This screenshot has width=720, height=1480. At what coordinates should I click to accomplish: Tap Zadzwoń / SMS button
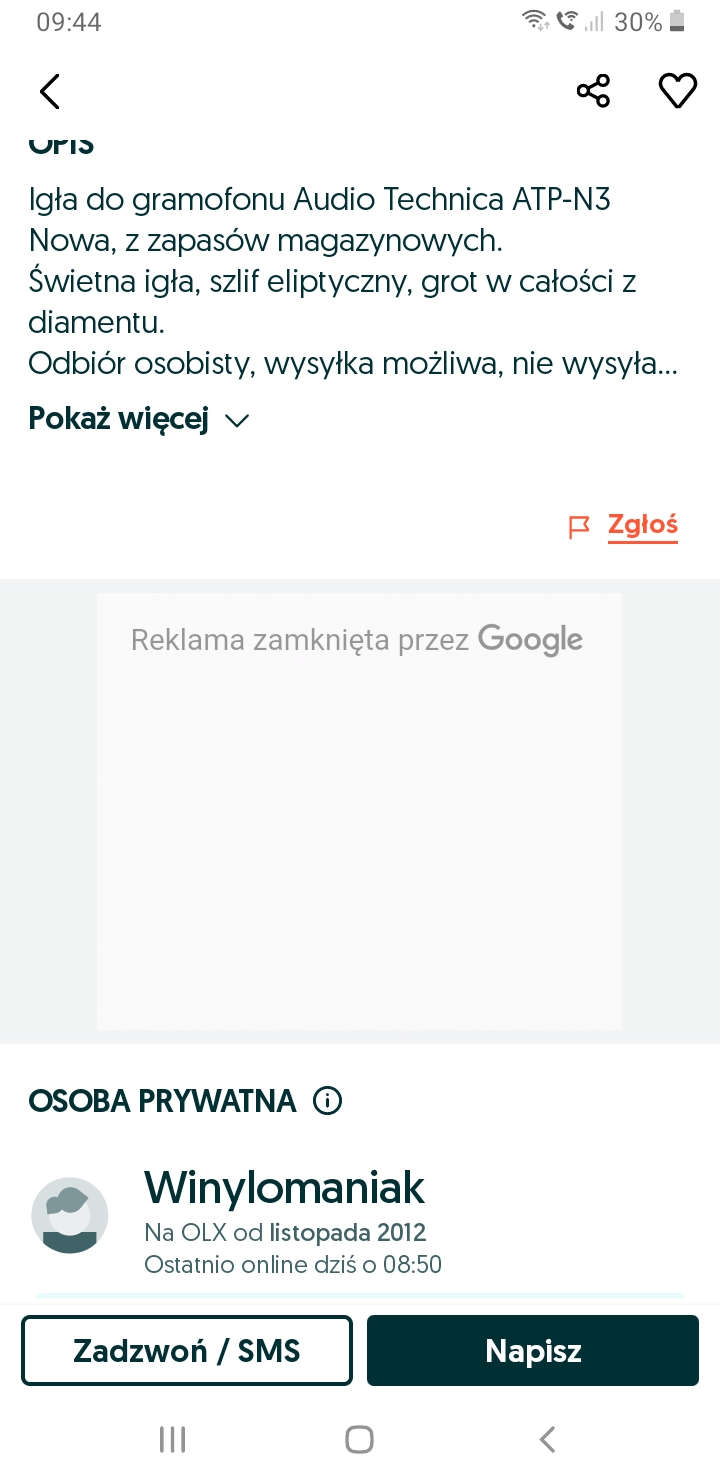(x=187, y=1351)
